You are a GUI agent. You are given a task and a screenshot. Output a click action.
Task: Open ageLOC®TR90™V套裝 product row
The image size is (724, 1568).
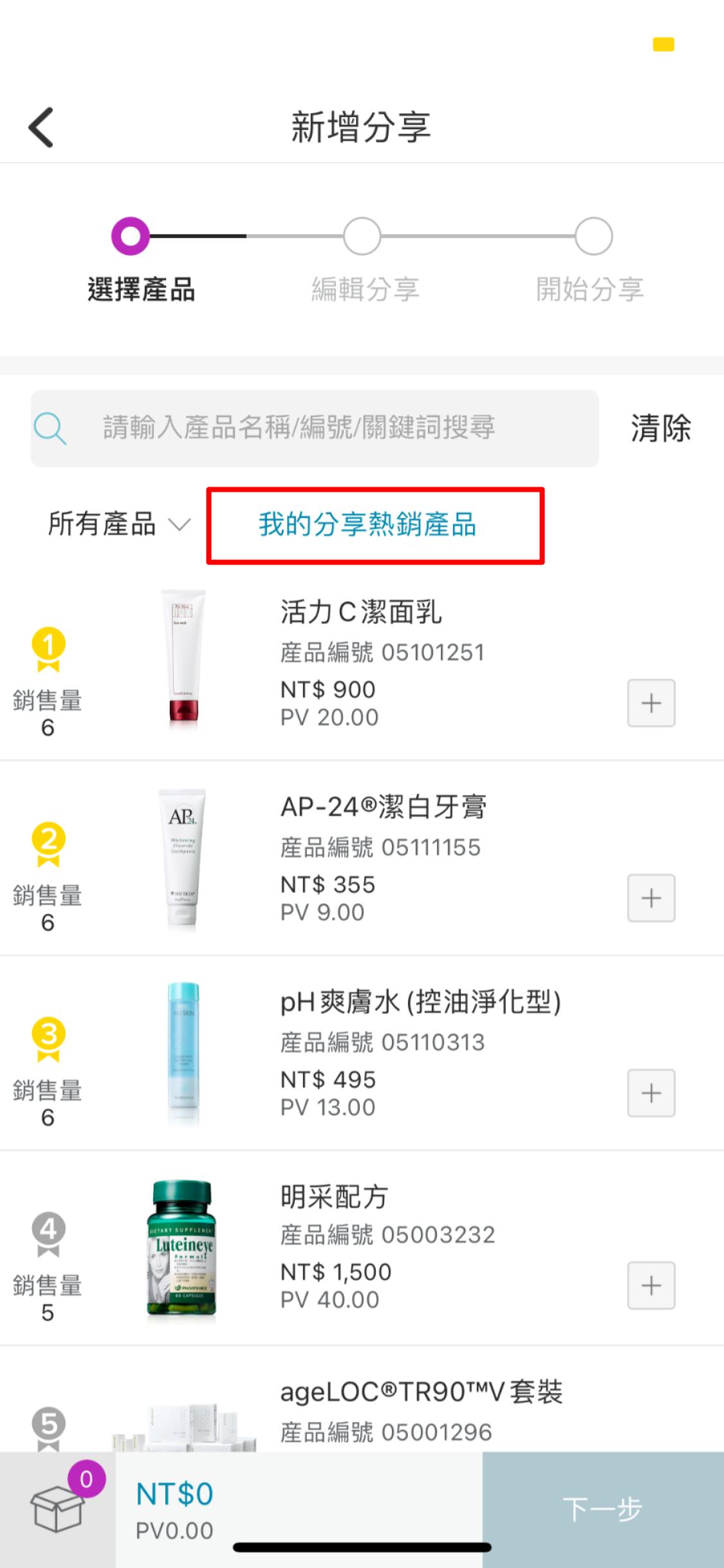pyautogui.click(x=421, y=1410)
